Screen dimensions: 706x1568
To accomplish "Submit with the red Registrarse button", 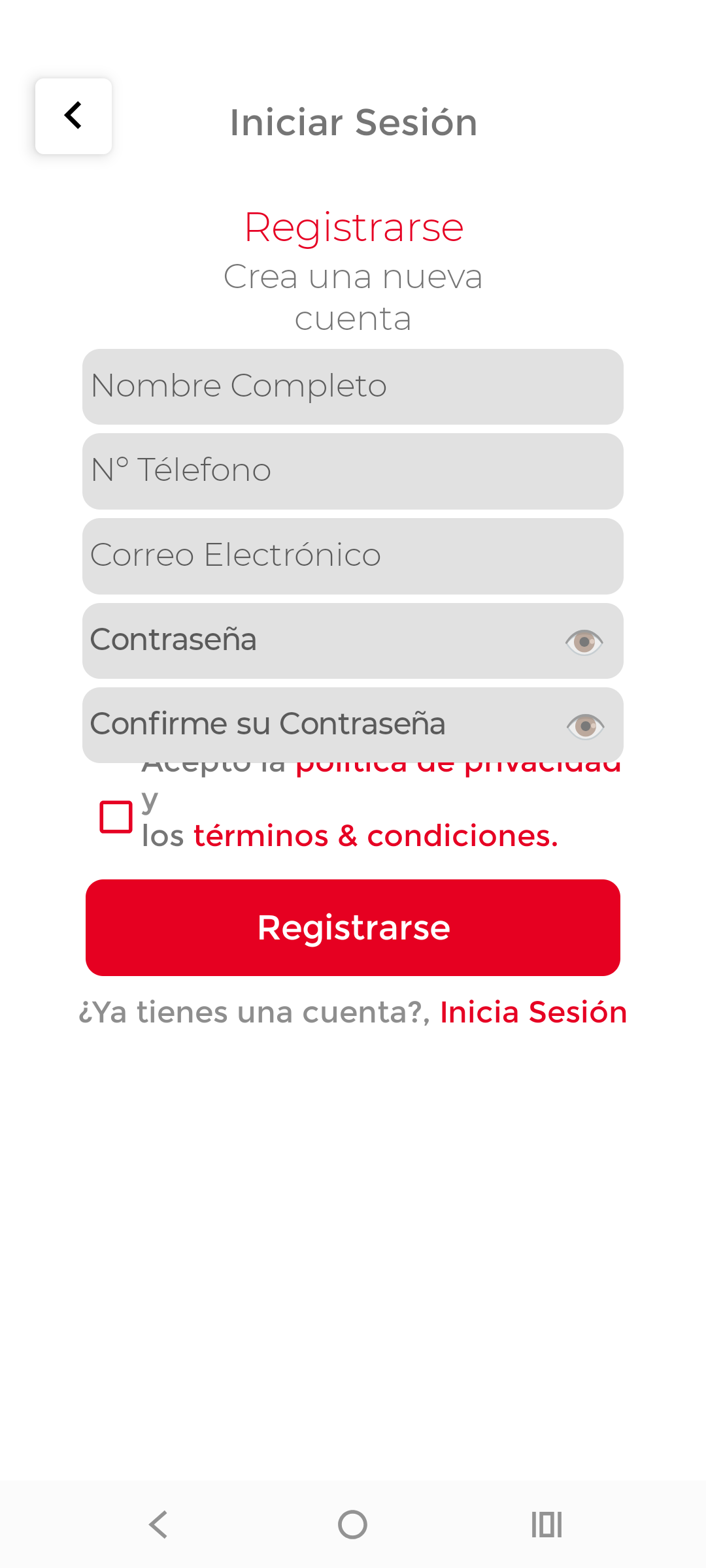I will tap(353, 928).
